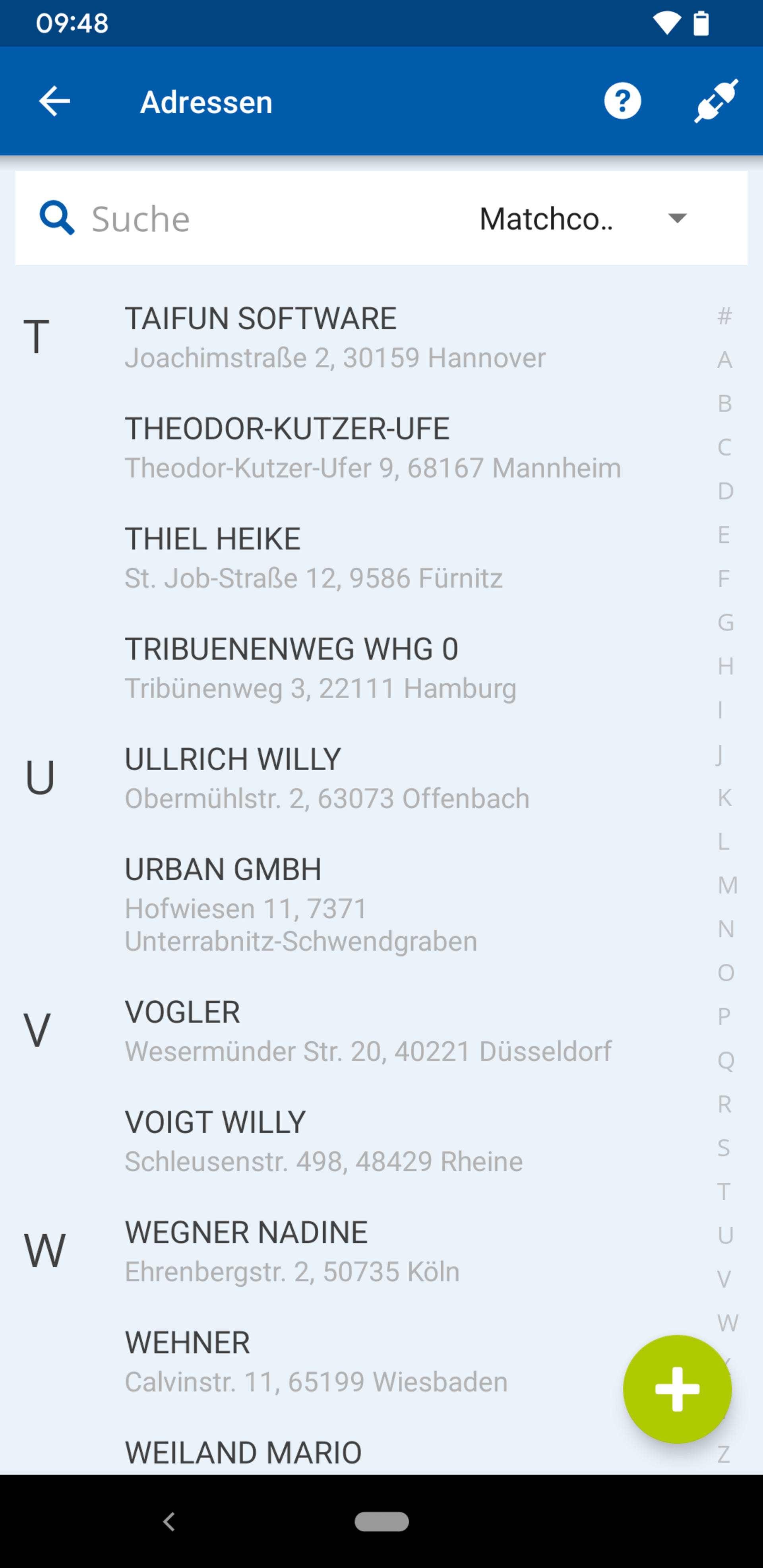Jump to letter M in index
Image resolution: width=763 pixels, height=1568 pixels.
(x=727, y=885)
